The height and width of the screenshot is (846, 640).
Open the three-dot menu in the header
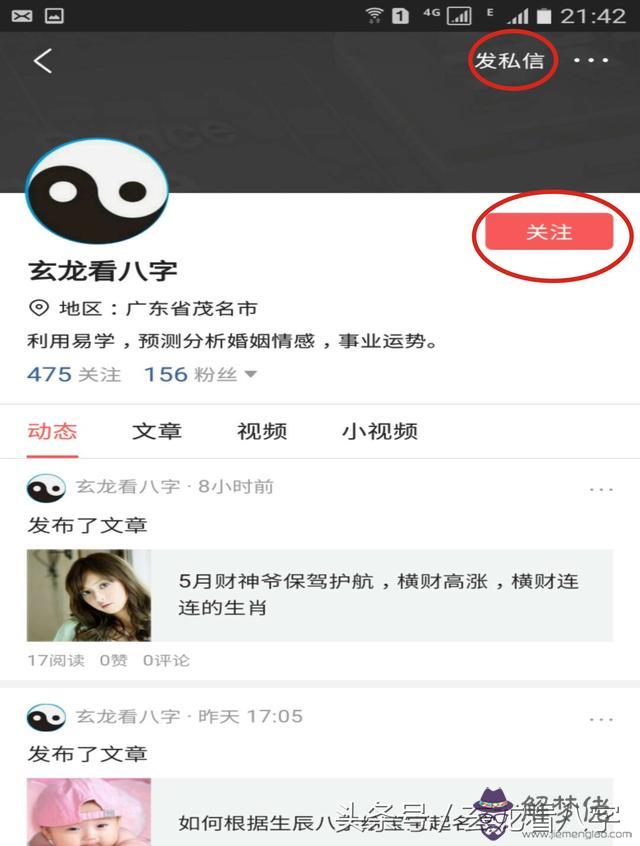click(x=591, y=61)
